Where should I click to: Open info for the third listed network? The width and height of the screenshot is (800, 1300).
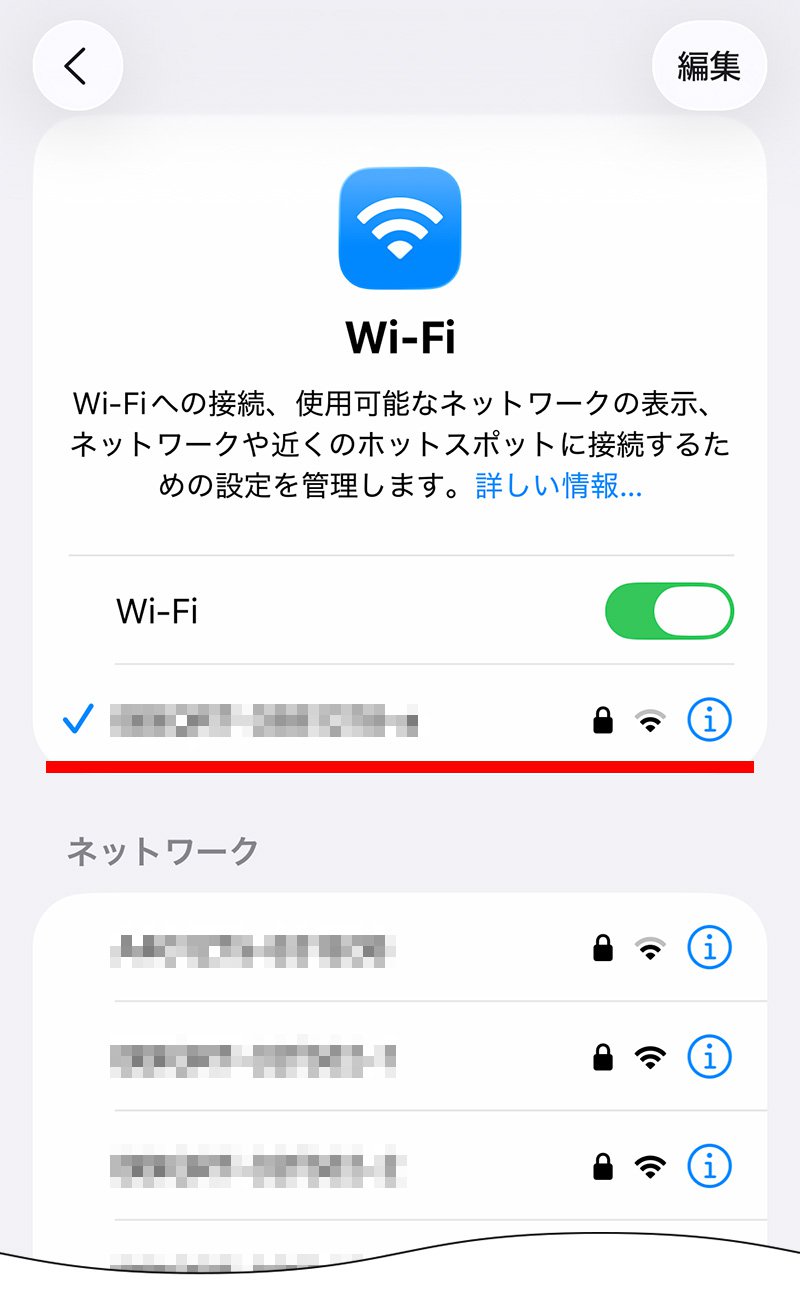(x=709, y=1165)
